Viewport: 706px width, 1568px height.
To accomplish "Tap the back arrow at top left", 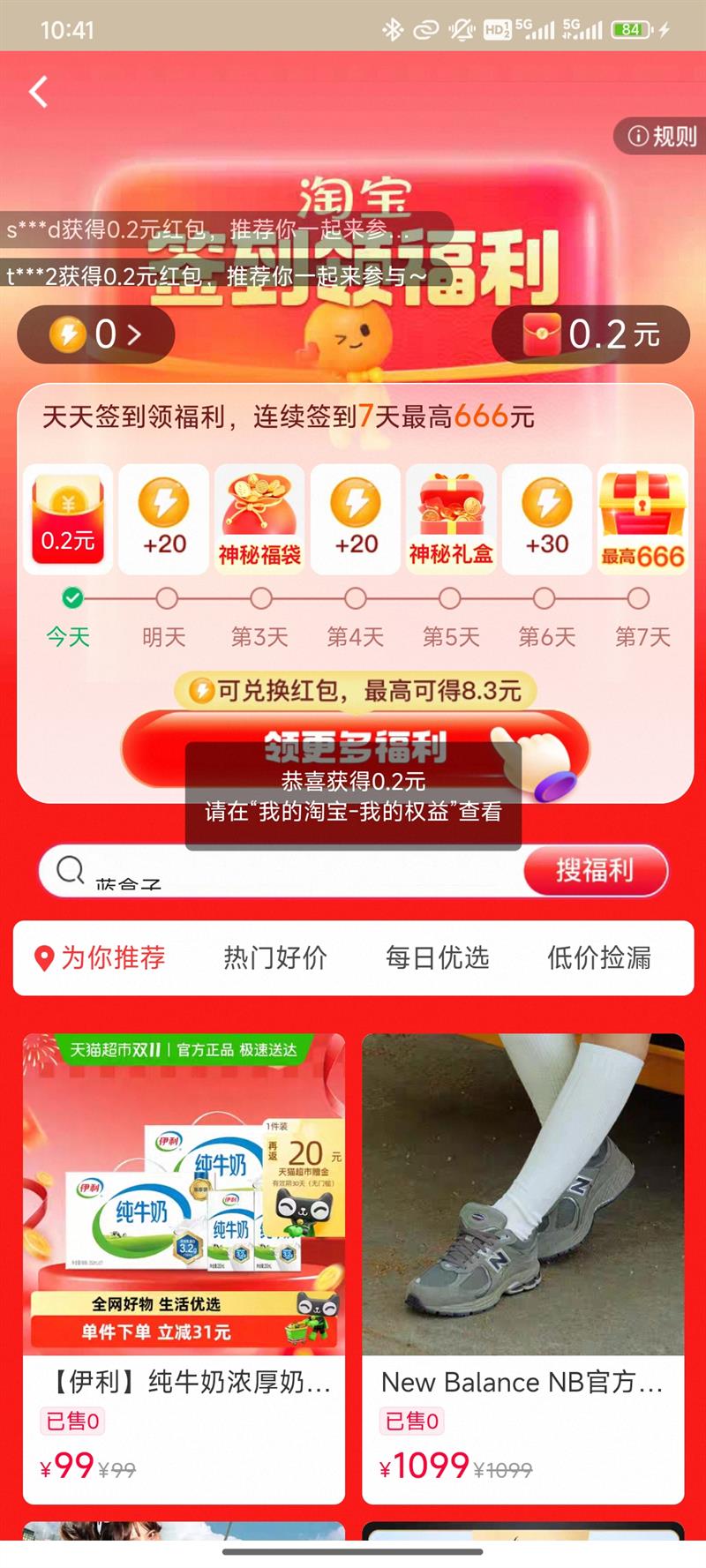I will (x=37, y=92).
